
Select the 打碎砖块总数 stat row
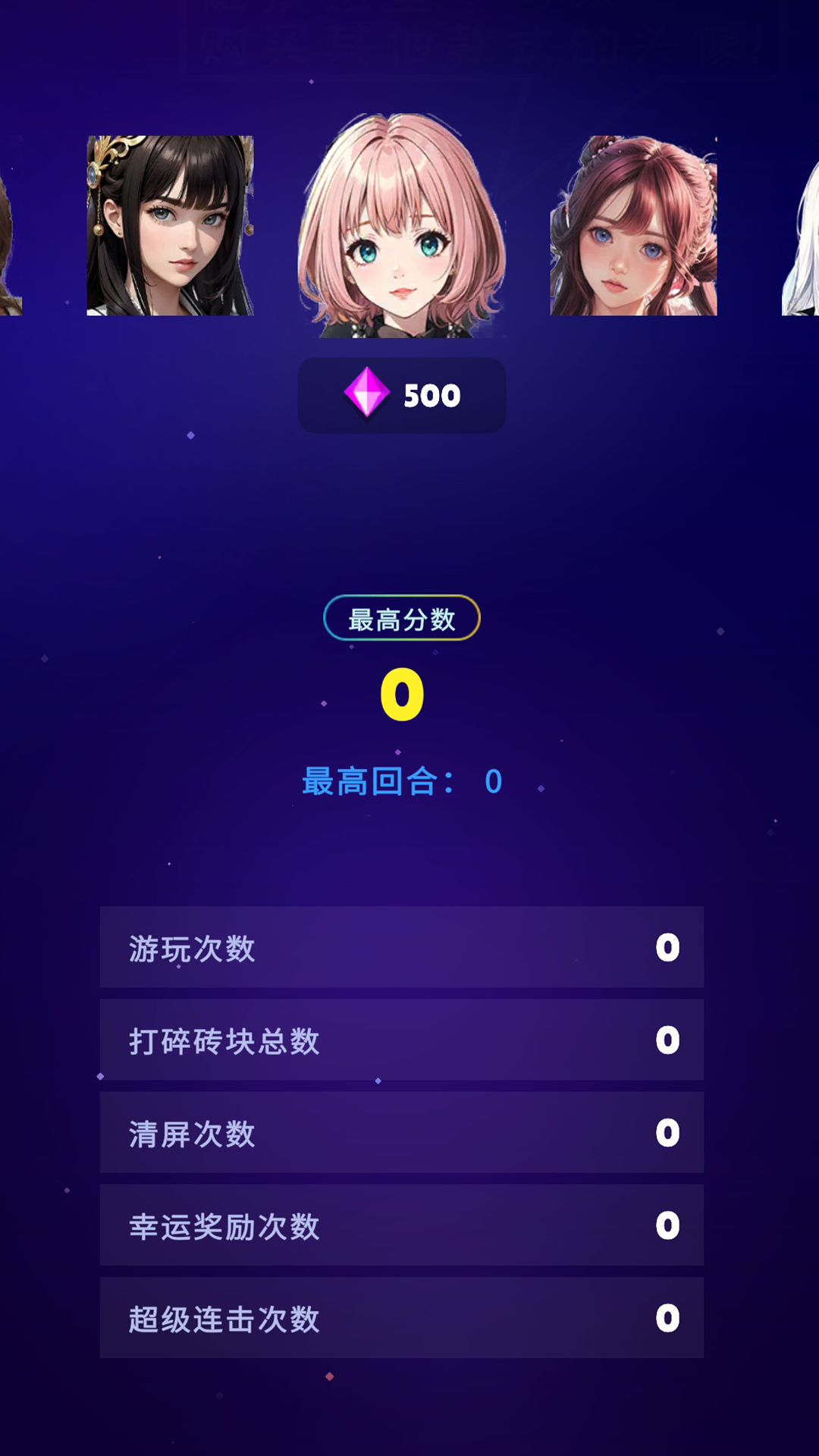(402, 1040)
